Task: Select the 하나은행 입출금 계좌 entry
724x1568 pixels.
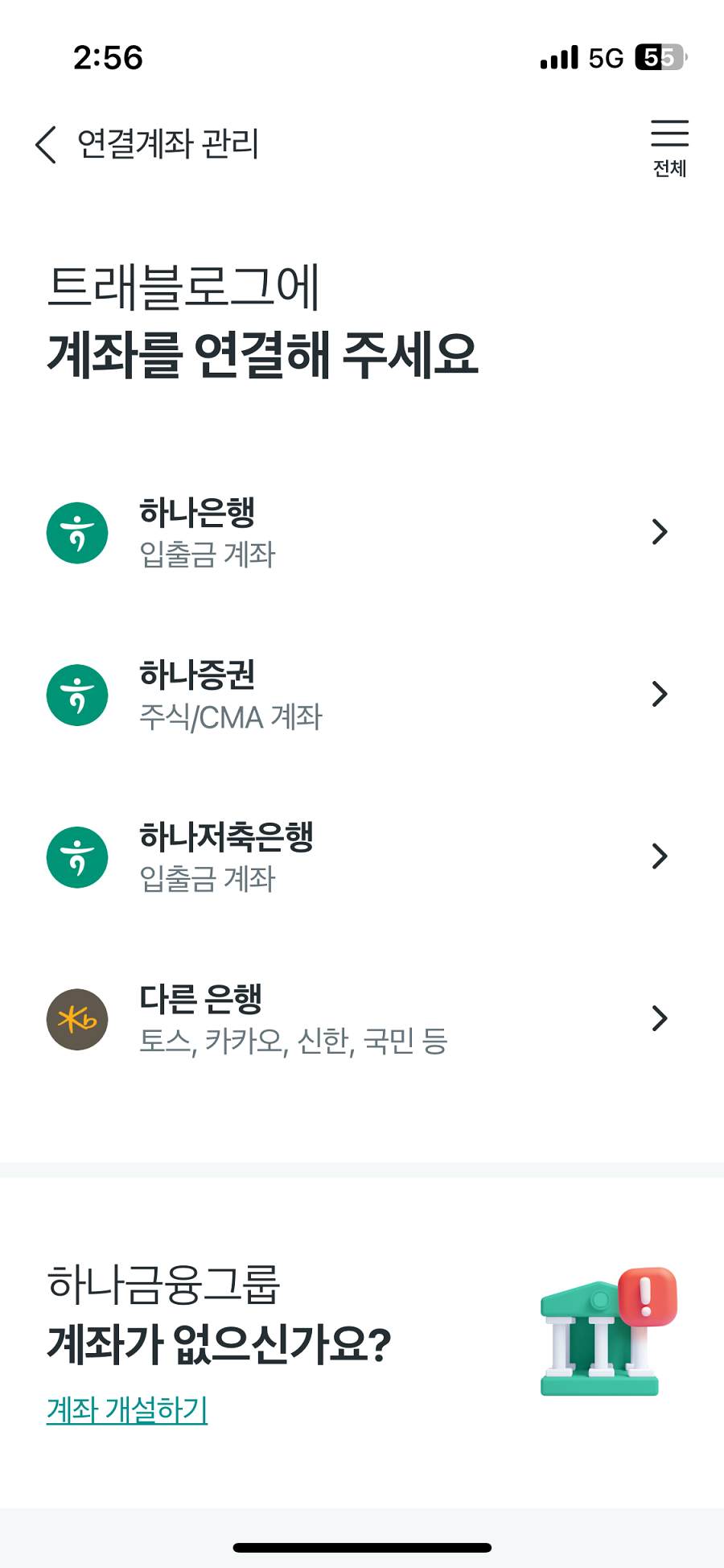Action: (205, 553)
